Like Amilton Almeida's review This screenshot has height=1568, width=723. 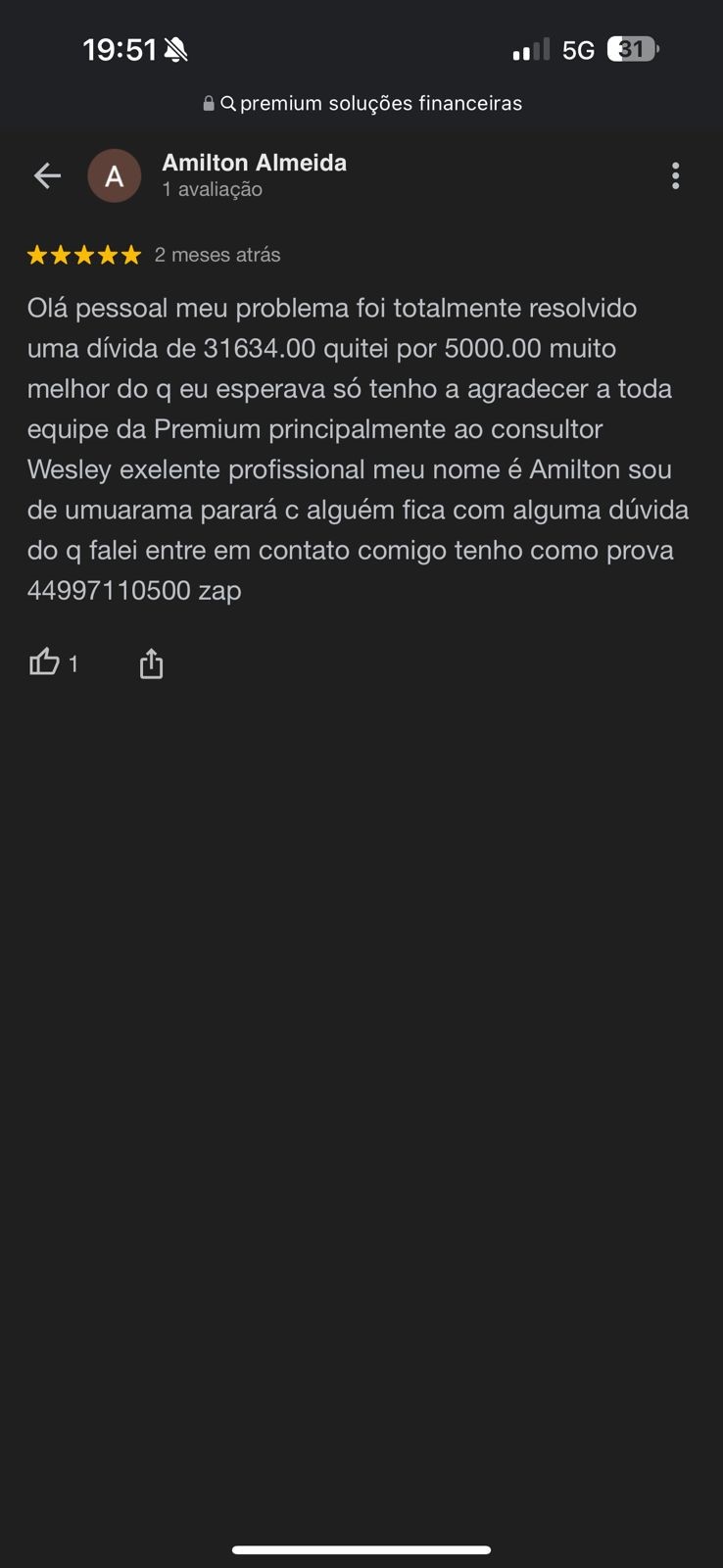click(44, 663)
